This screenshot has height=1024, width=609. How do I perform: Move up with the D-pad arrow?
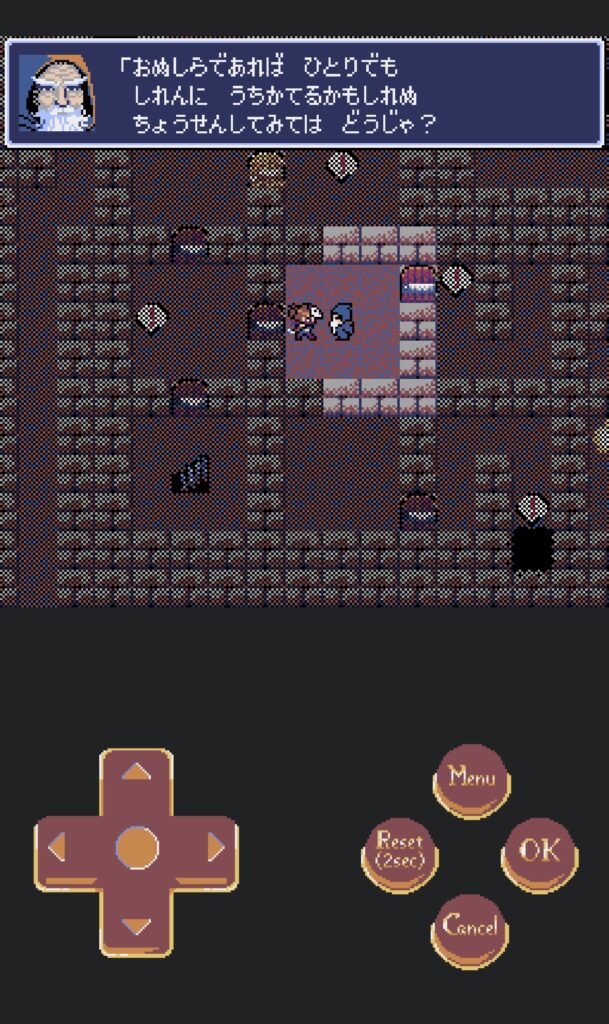point(137,773)
